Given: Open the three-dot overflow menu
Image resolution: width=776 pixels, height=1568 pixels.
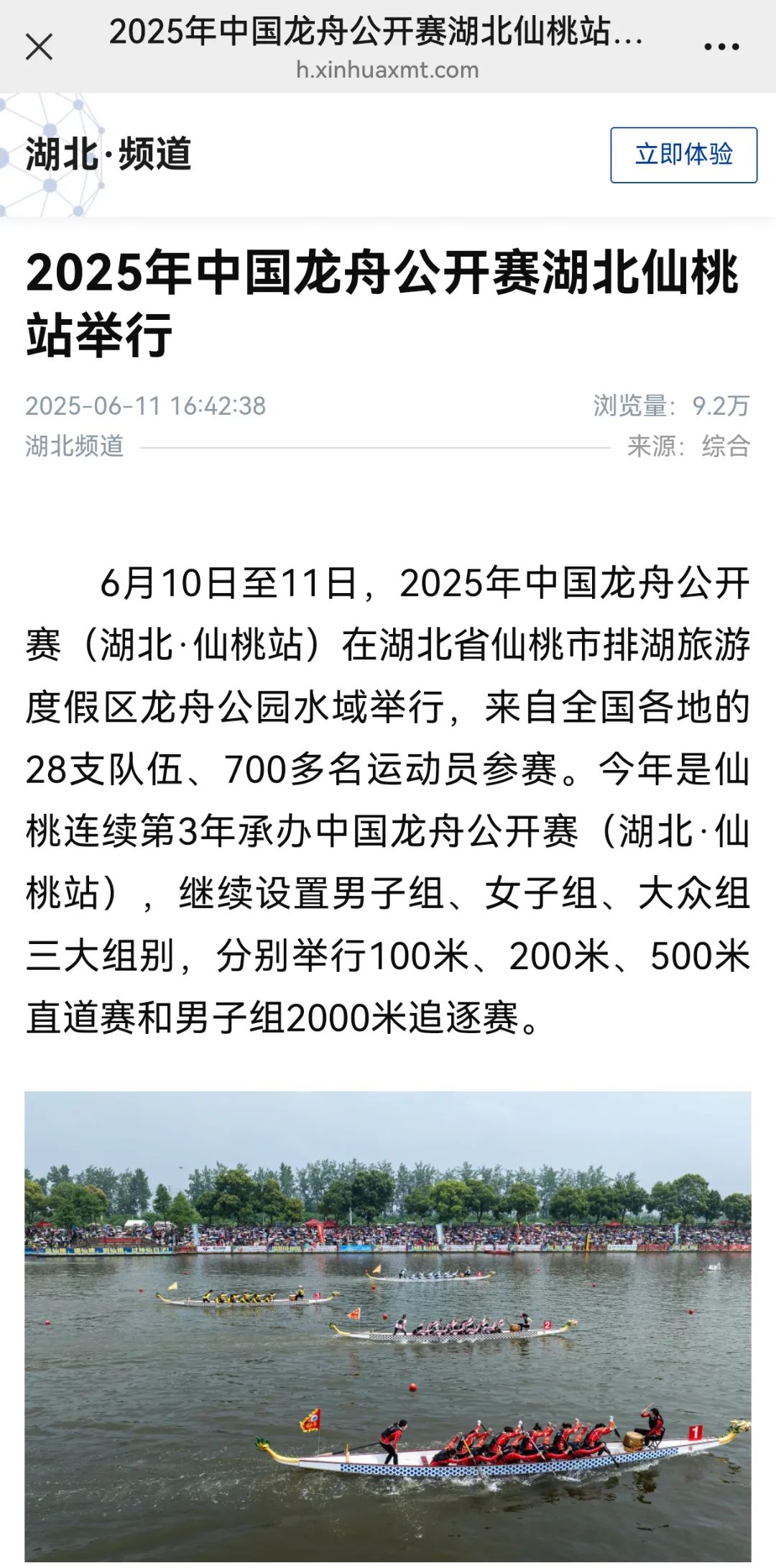Looking at the screenshot, I should pyautogui.click(x=721, y=47).
